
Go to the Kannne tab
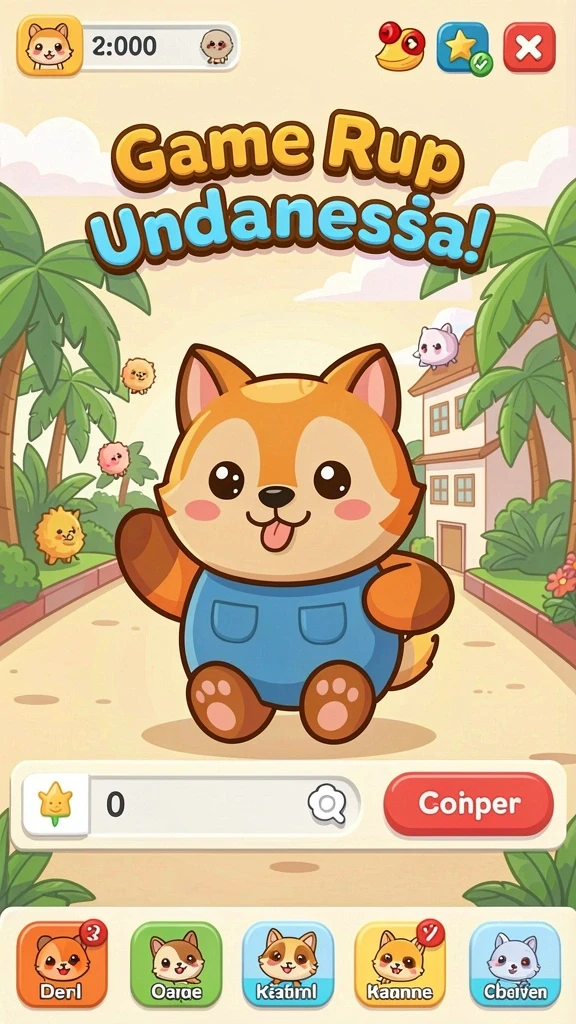400,965
